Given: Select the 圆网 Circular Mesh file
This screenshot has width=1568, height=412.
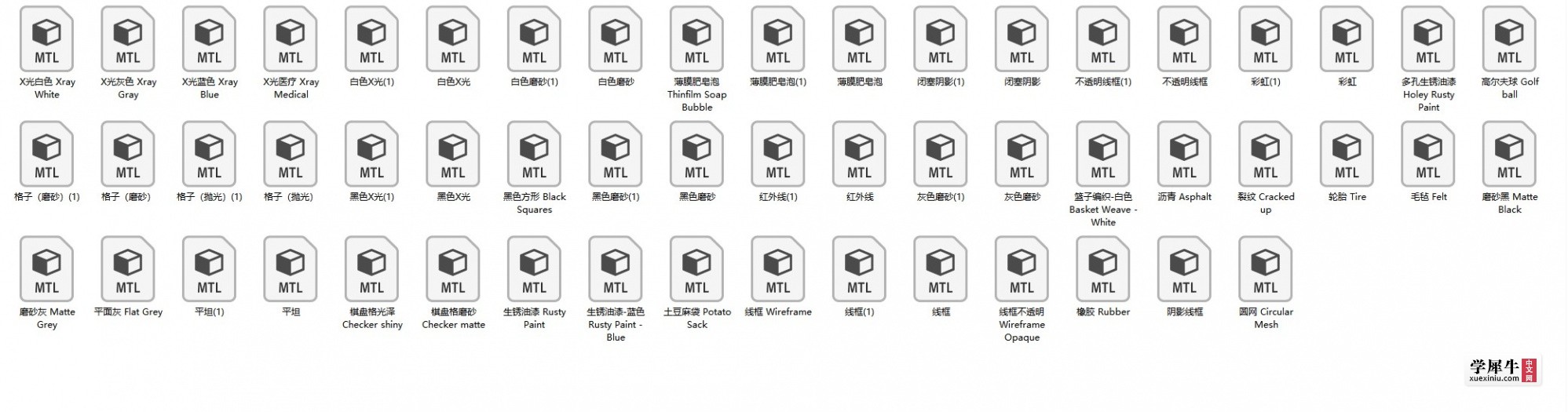Looking at the screenshot, I should [1265, 268].
